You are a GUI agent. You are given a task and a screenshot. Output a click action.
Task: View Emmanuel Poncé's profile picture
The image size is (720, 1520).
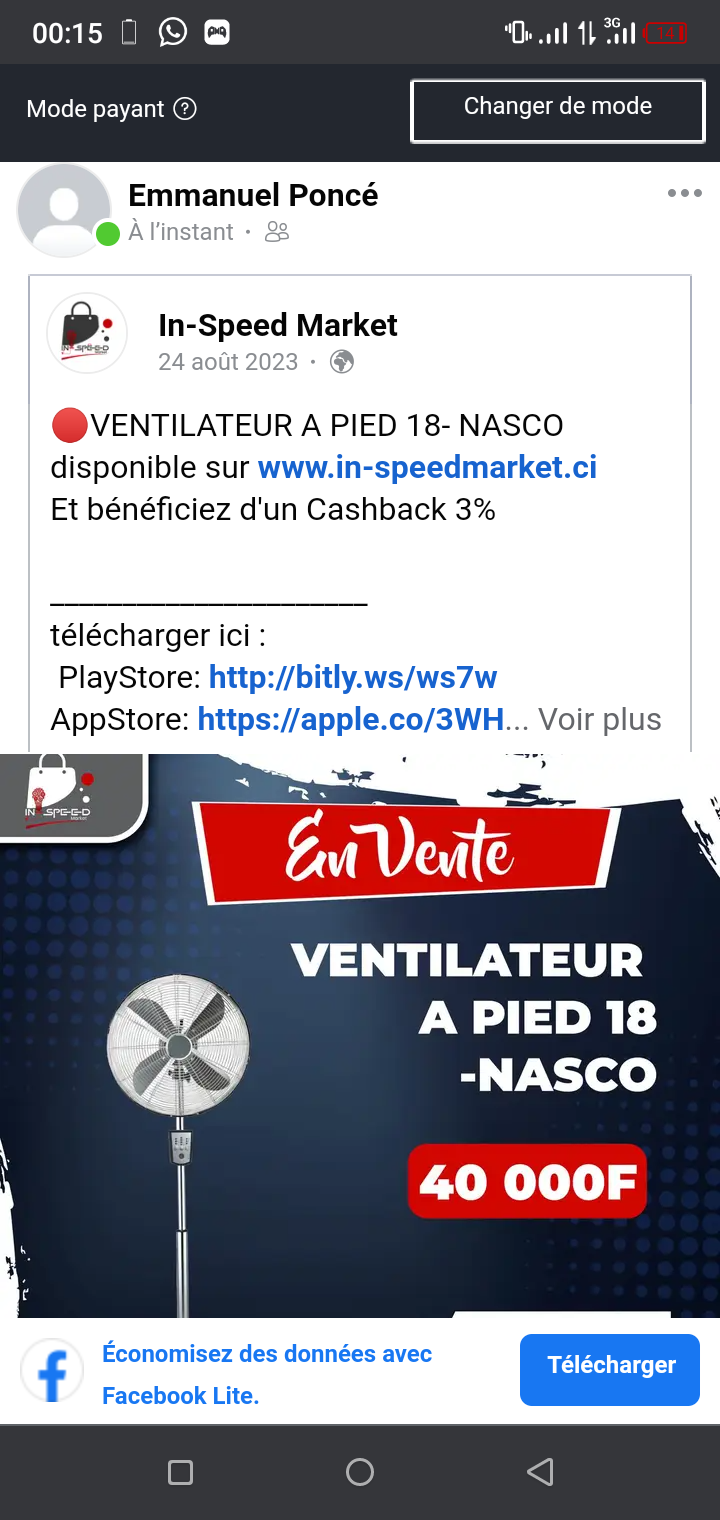coord(64,210)
